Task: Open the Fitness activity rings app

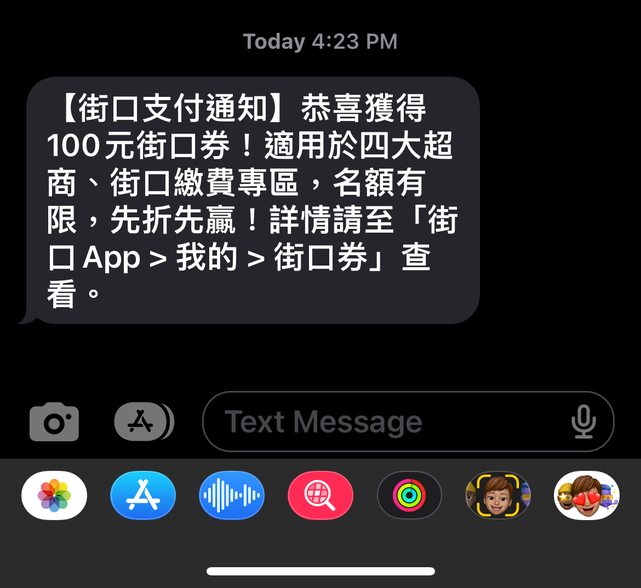Action: pyautogui.click(x=409, y=495)
